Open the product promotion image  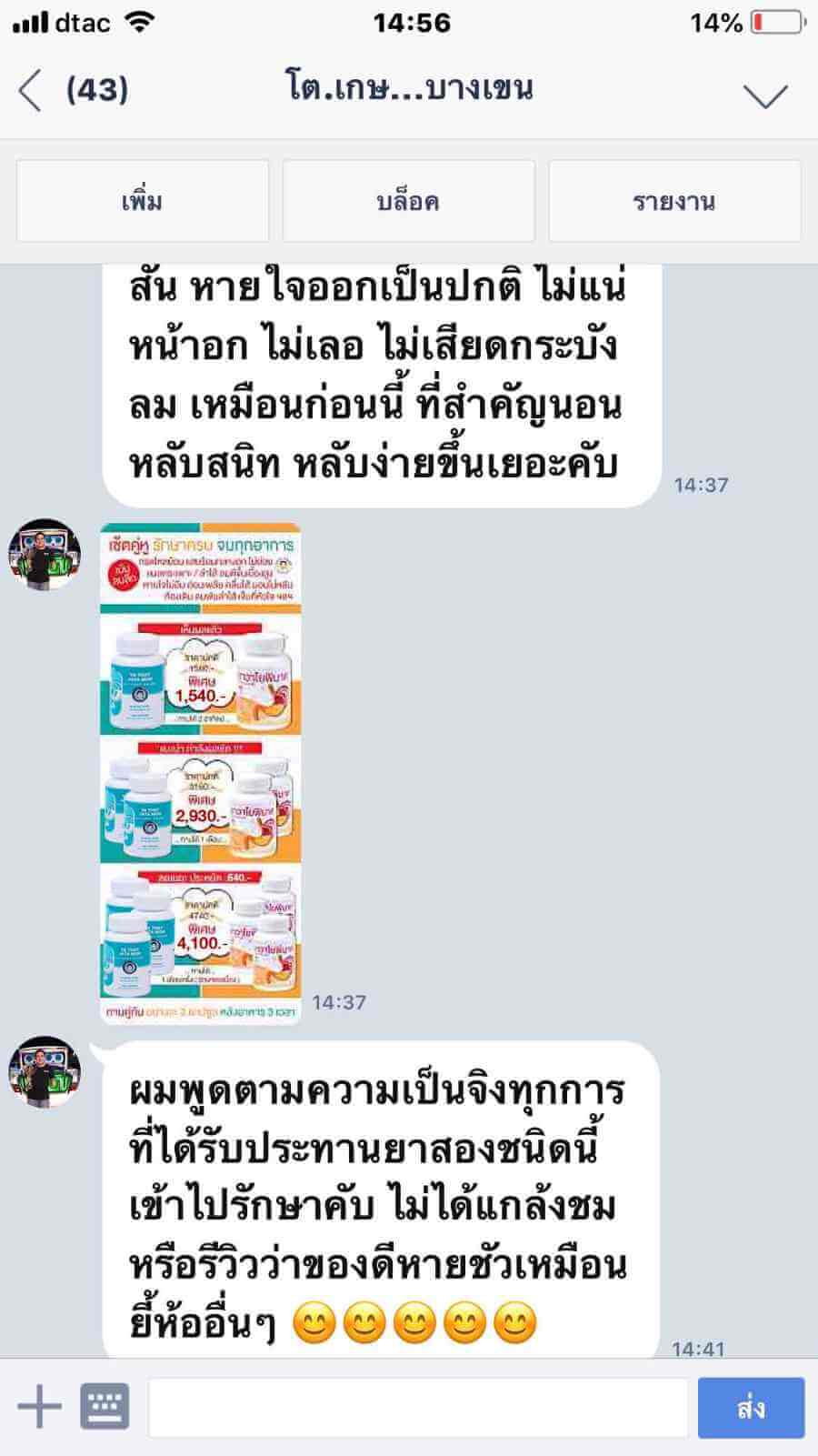point(200,774)
